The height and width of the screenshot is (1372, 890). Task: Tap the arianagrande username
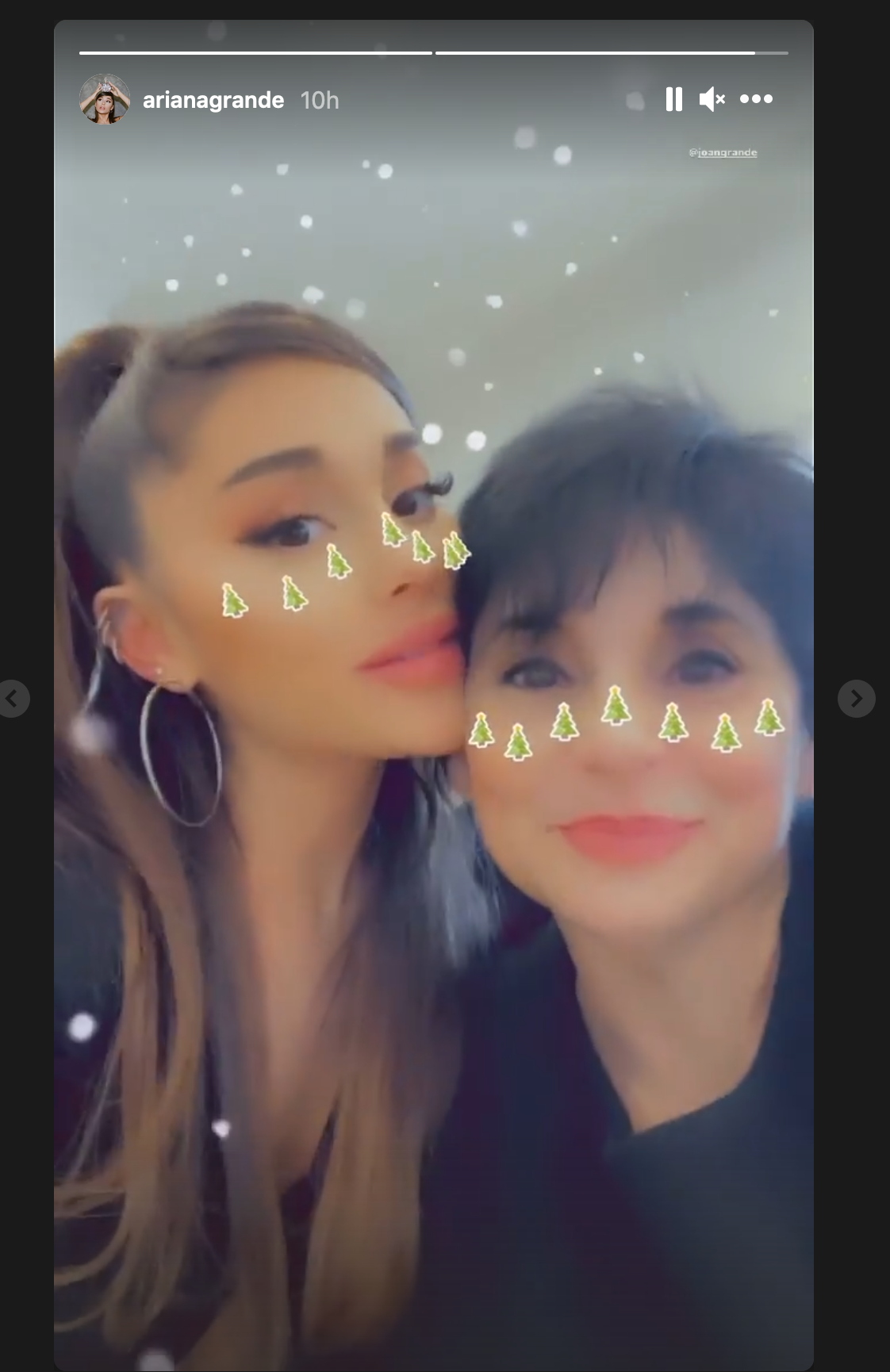(x=213, y=100)
